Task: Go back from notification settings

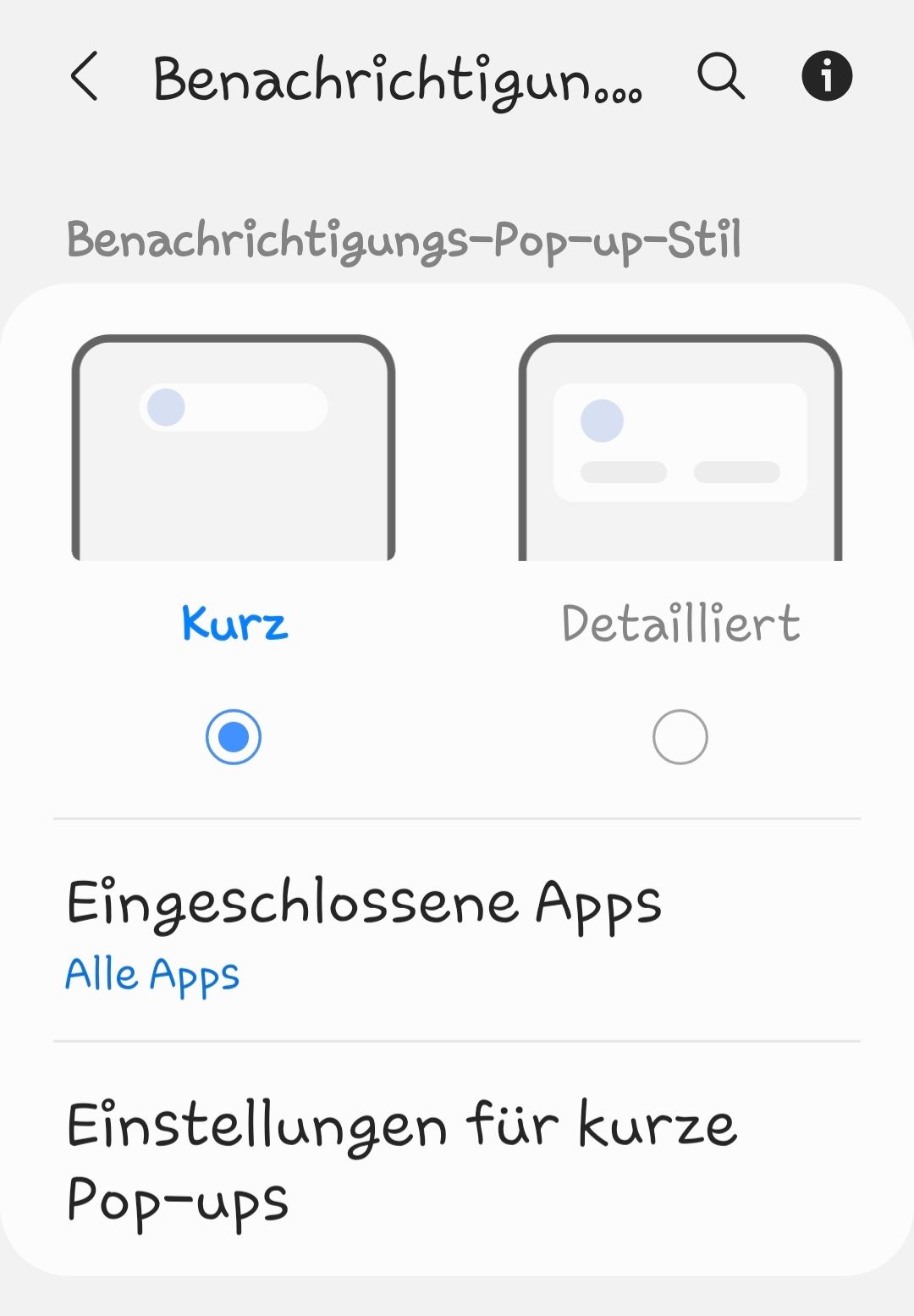Action: click(x=85, y=76)
